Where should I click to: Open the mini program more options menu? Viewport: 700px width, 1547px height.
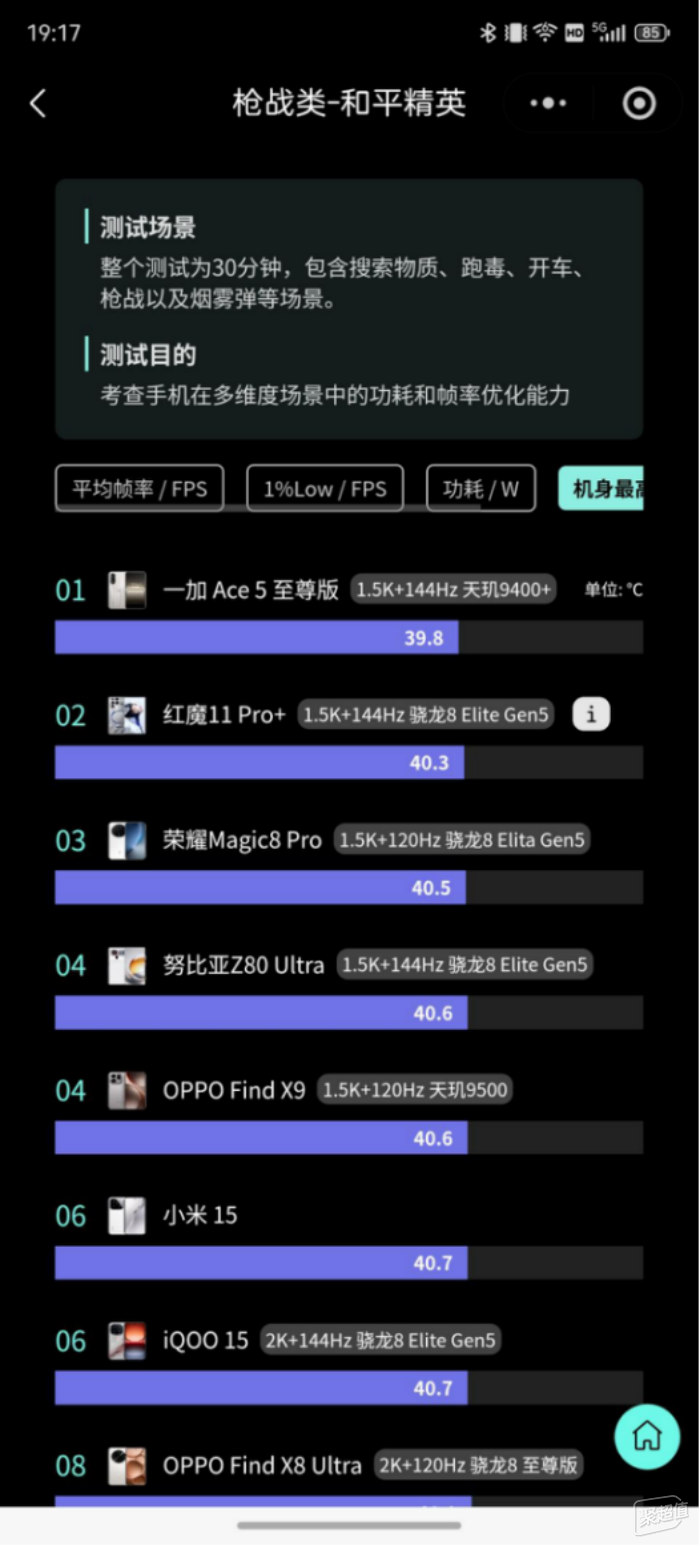548,103
